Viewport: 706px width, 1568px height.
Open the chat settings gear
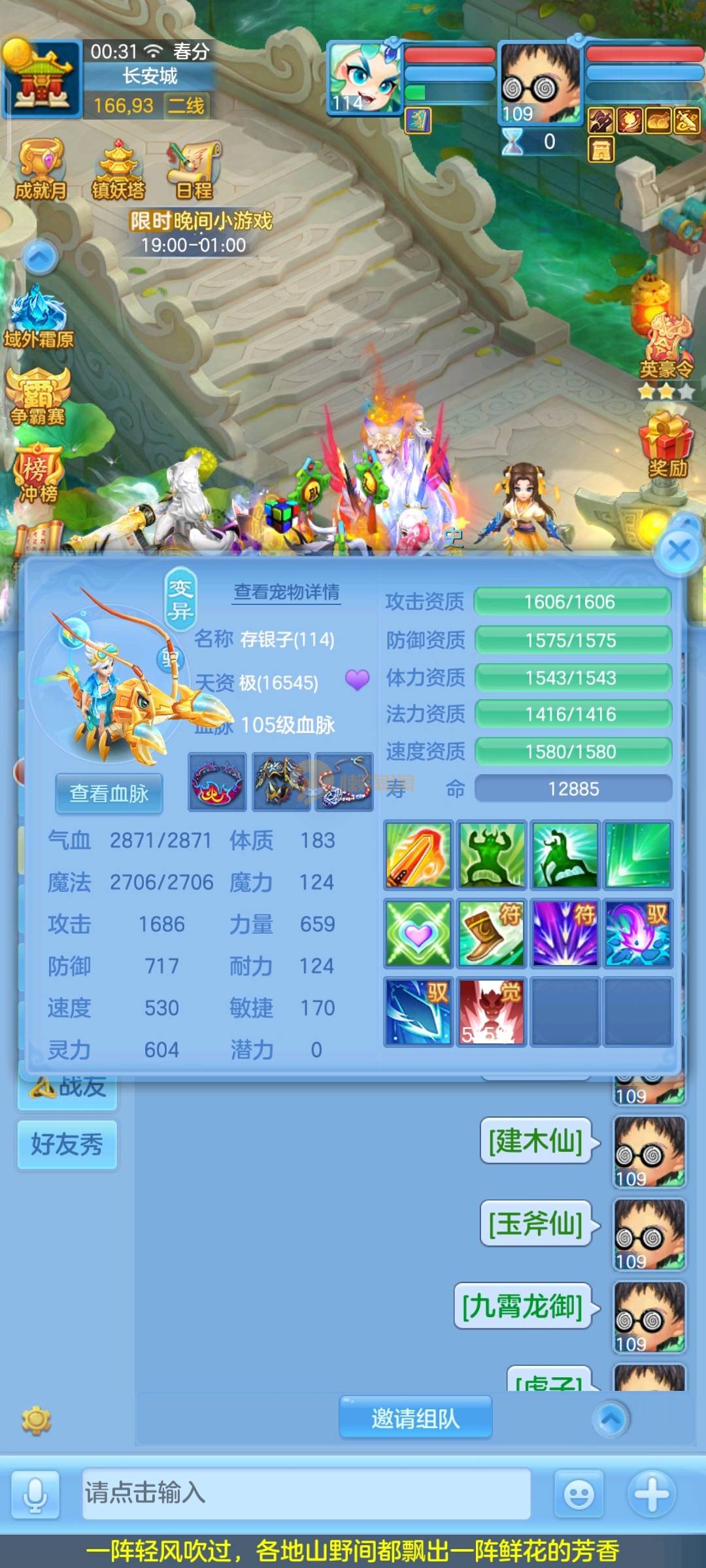coord(36,1420)
